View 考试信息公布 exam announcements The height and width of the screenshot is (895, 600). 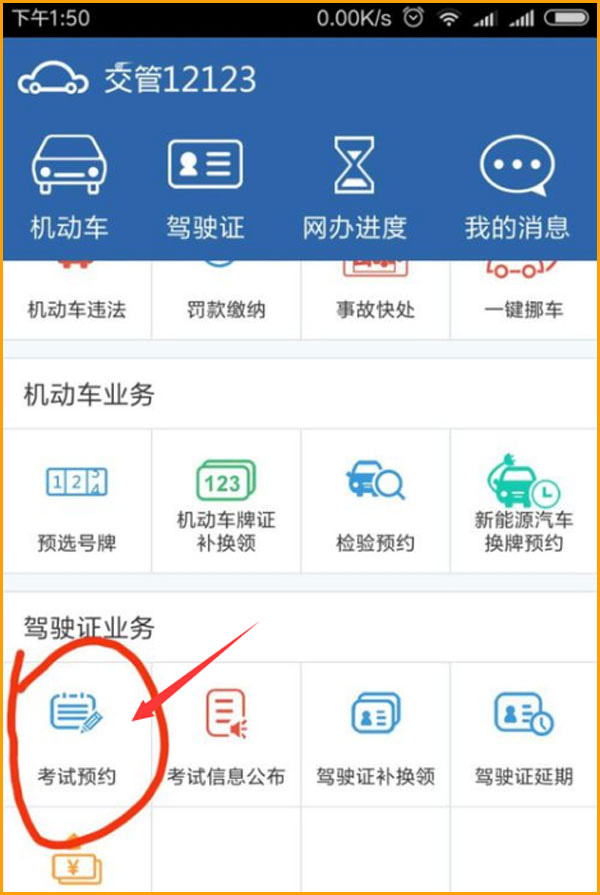point(226,735)
